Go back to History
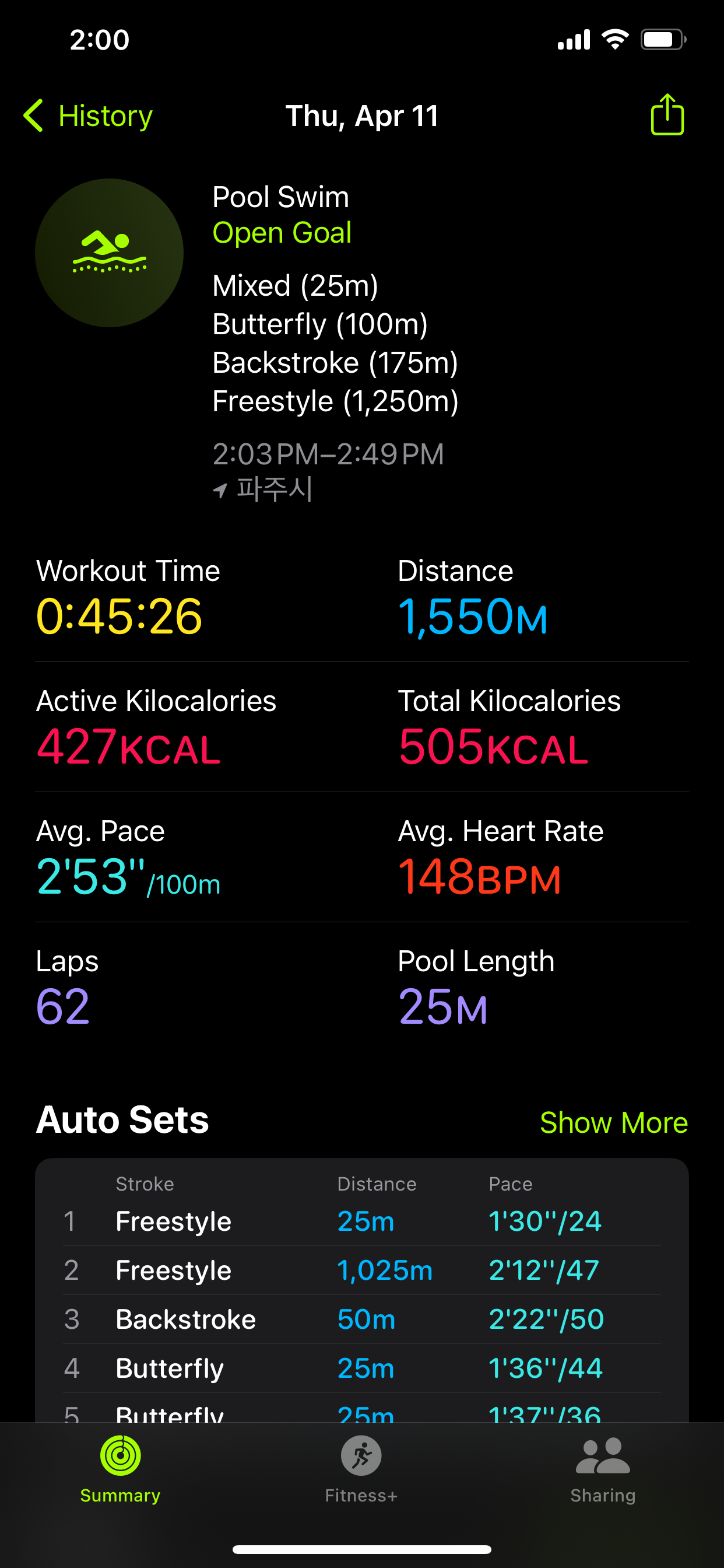 (87, 116)
